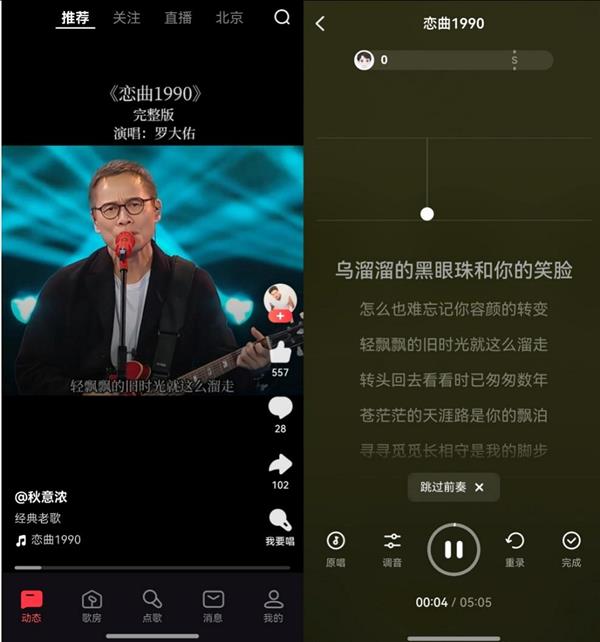Open the 点歌 tab

[x=152, y=604]
